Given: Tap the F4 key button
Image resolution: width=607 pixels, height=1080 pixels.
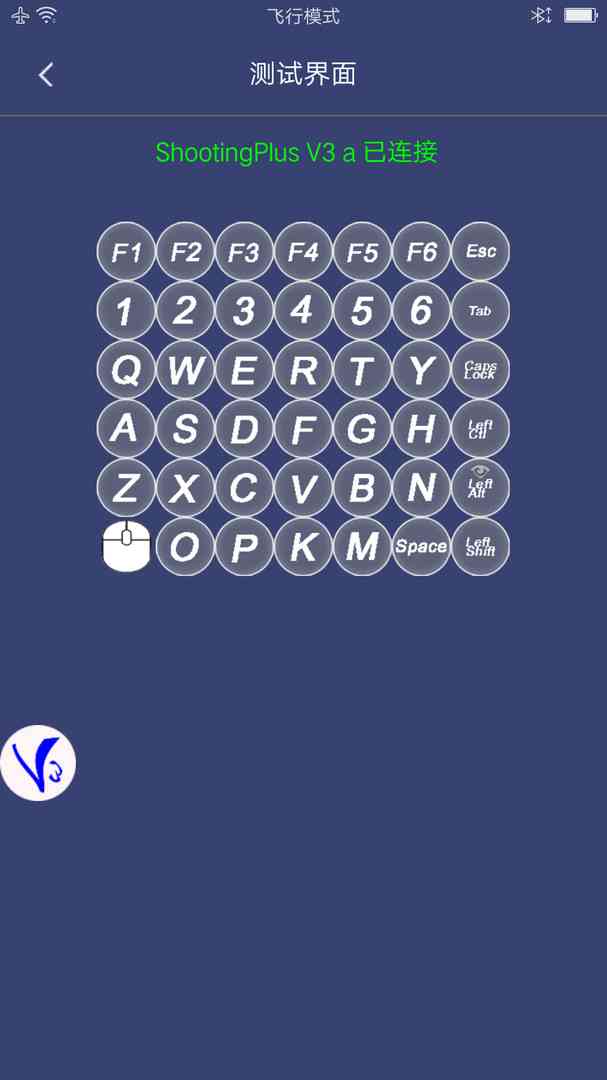Looking at the screenshot, I should pos(303,251).
